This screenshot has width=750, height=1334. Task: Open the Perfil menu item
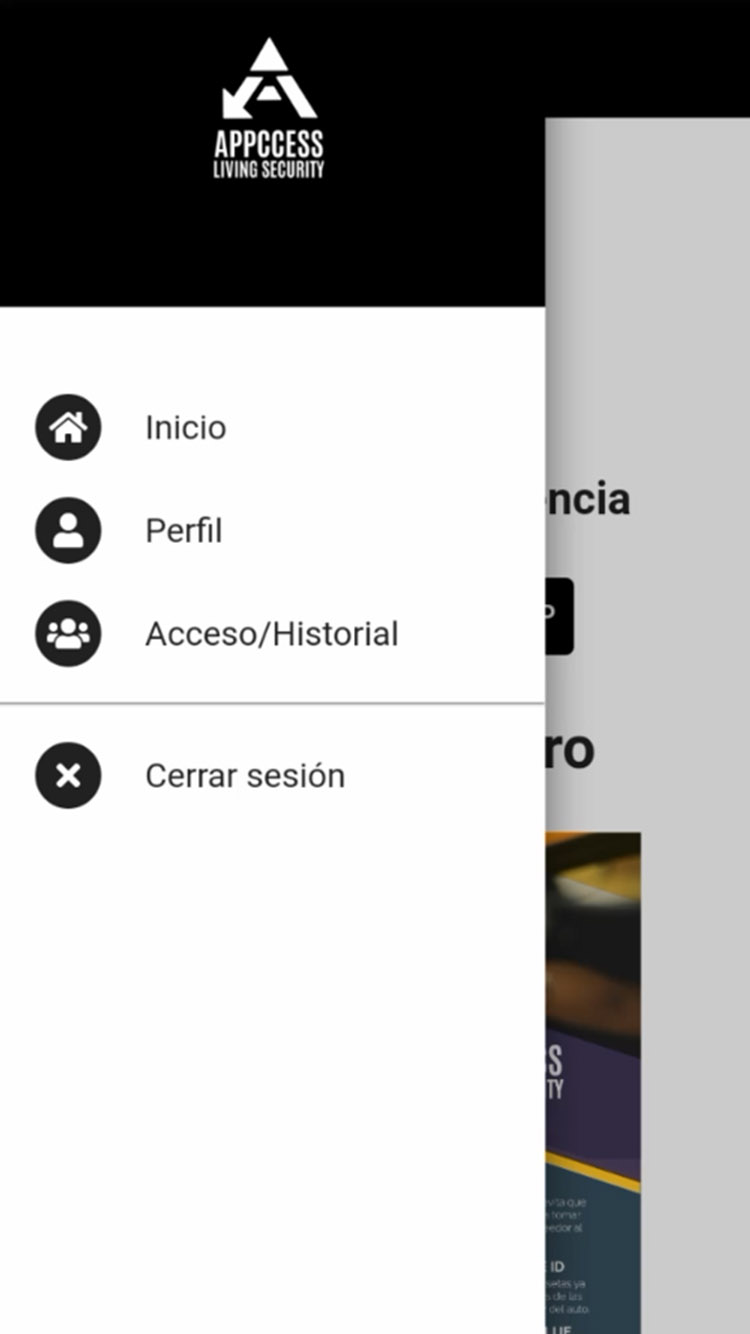click(x=272, y=530)
